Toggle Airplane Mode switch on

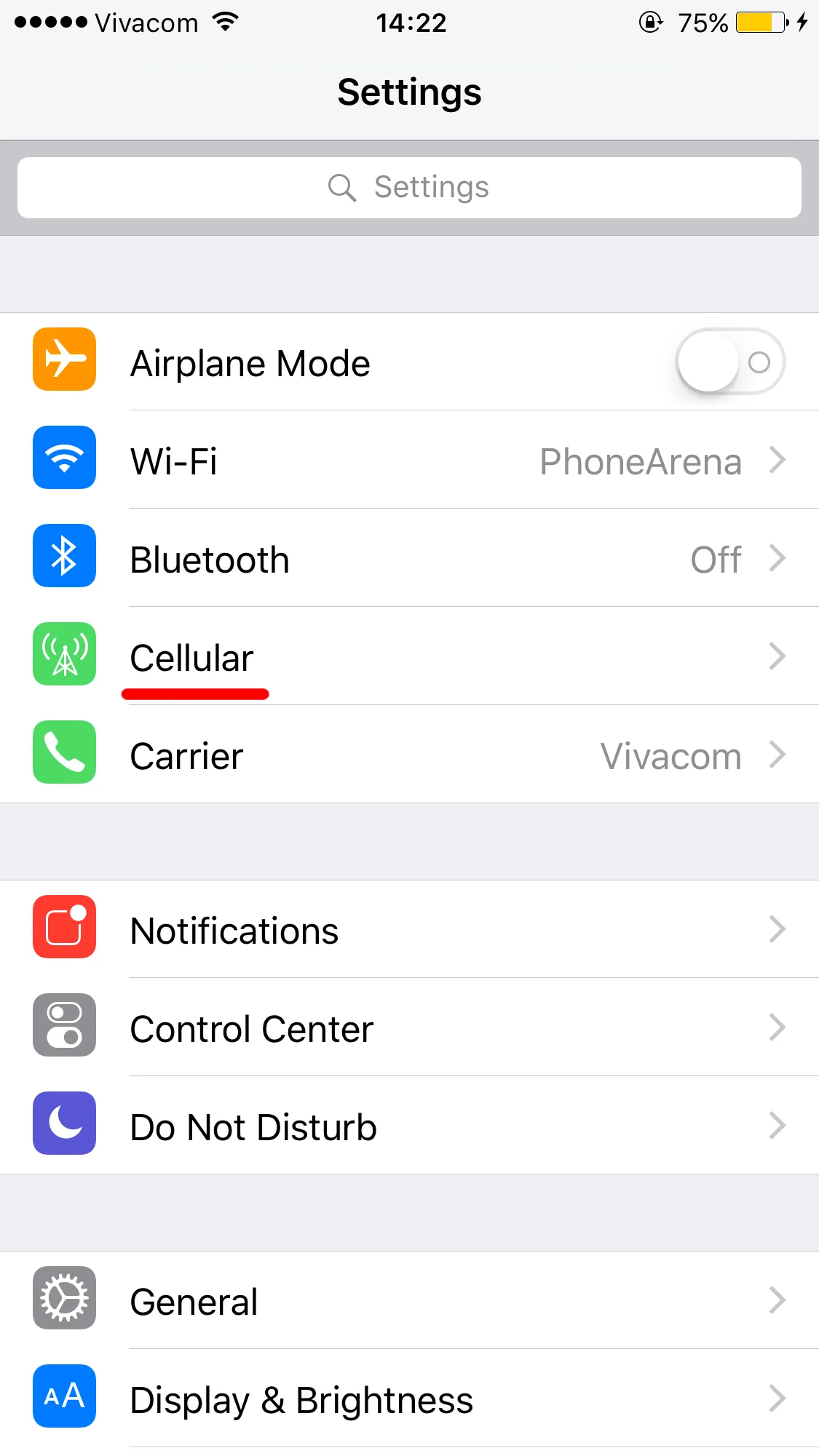tap(729, 362)
